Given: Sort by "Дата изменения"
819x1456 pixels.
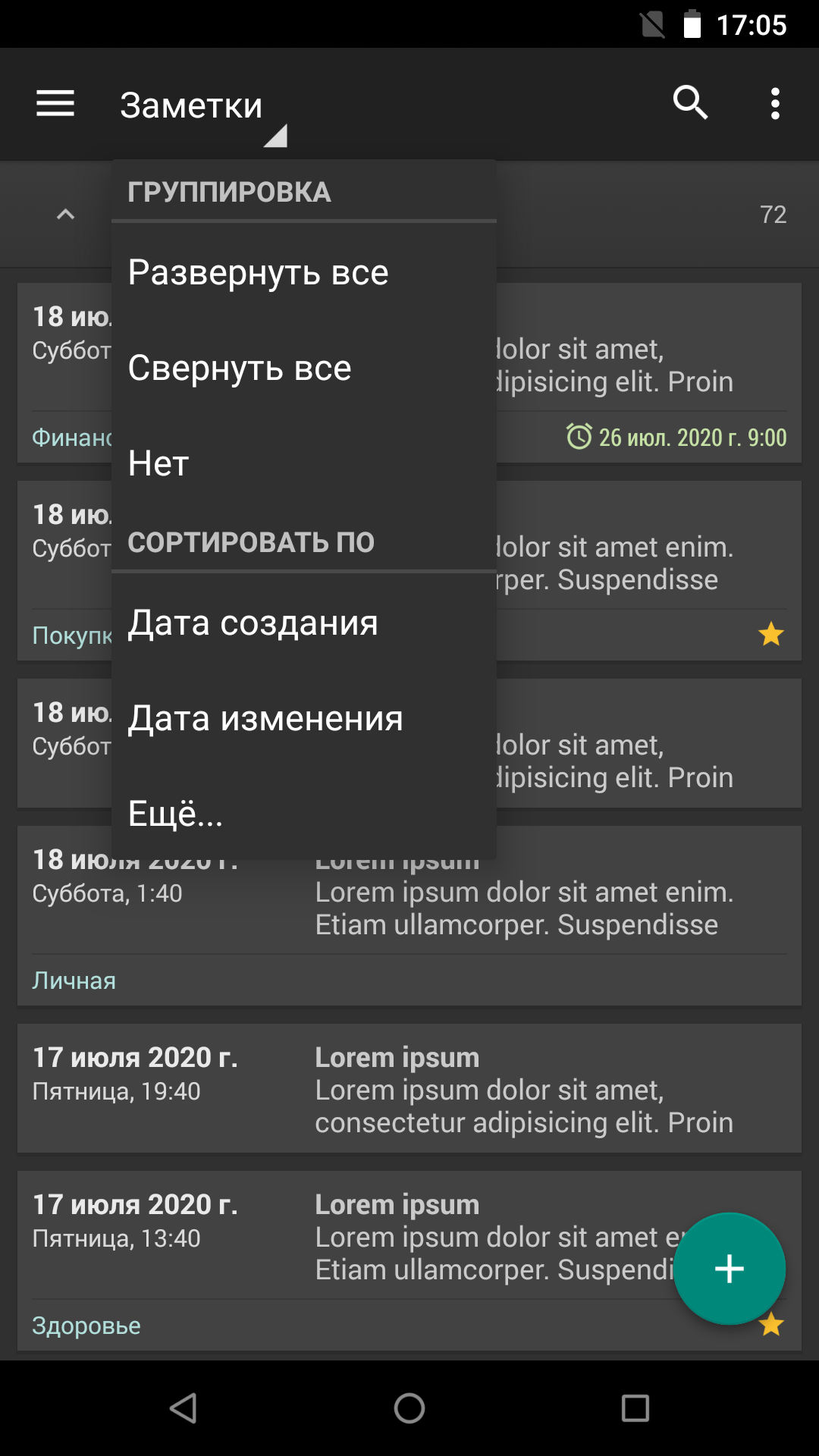Looking at the screenshot, I should click(303, 718).
